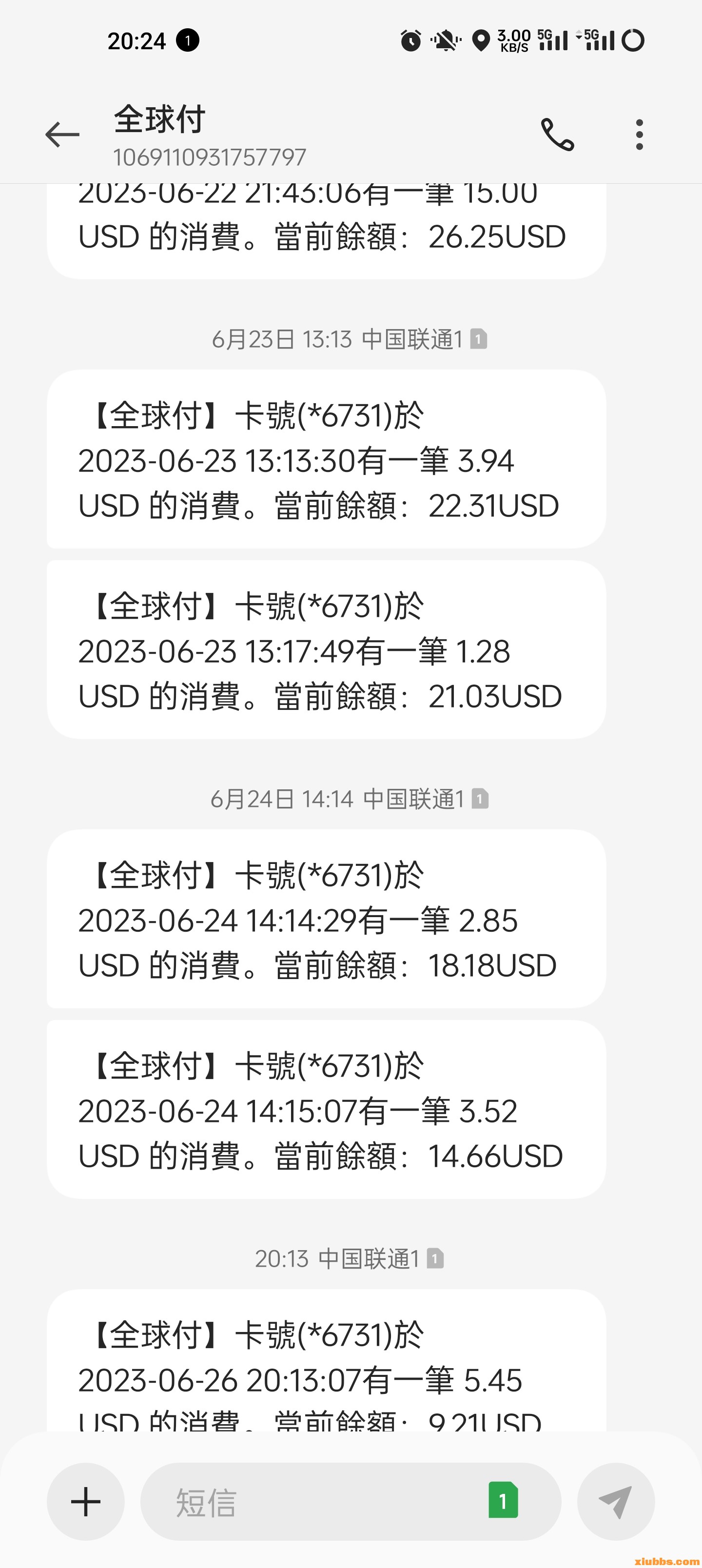Open the plus attachment button
This screenshot has height=1568, width=702.
[x=86, y=1501]
